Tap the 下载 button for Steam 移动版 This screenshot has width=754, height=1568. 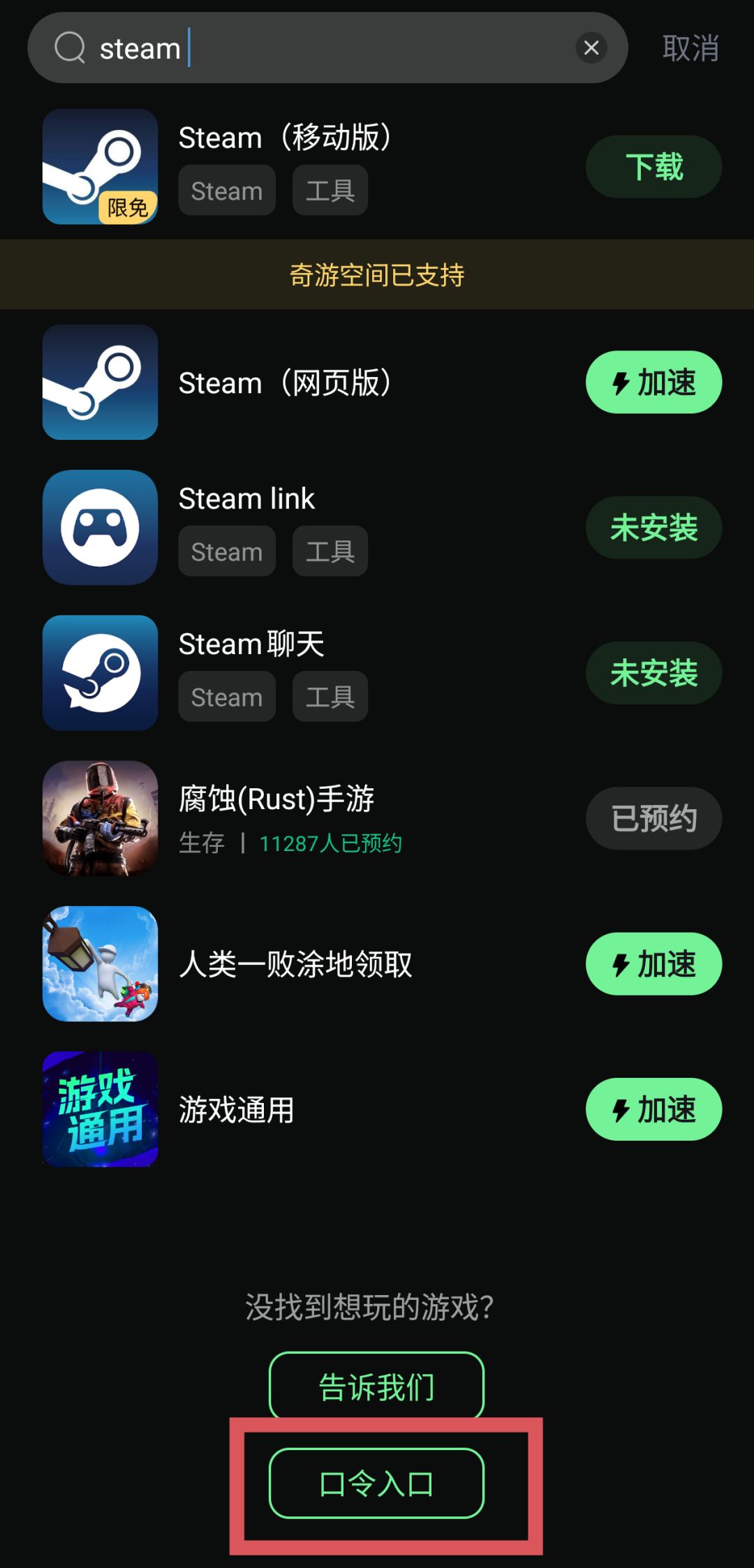tap(653, 166)
